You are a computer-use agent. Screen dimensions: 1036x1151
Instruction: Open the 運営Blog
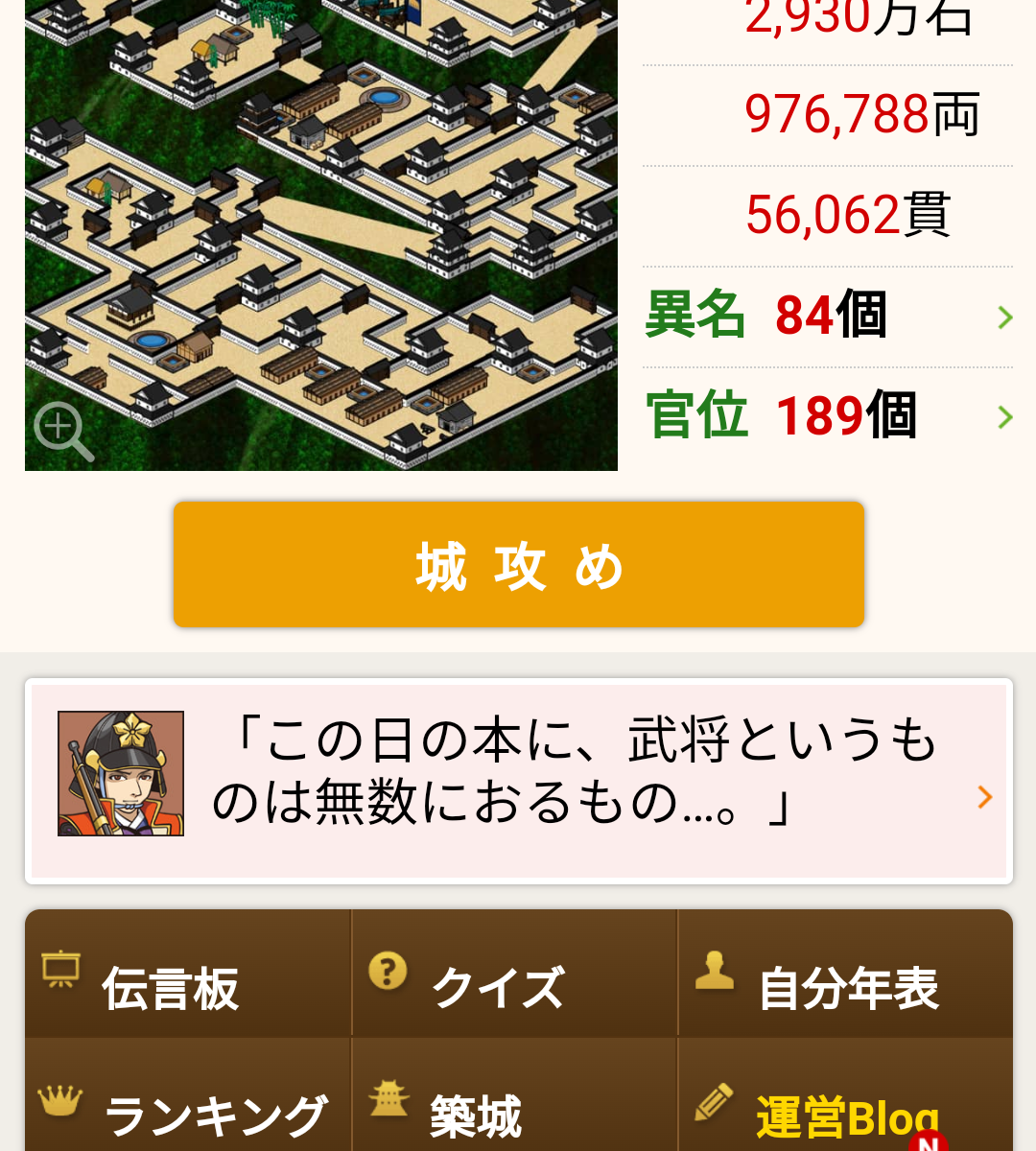[x=844, y=1109]
